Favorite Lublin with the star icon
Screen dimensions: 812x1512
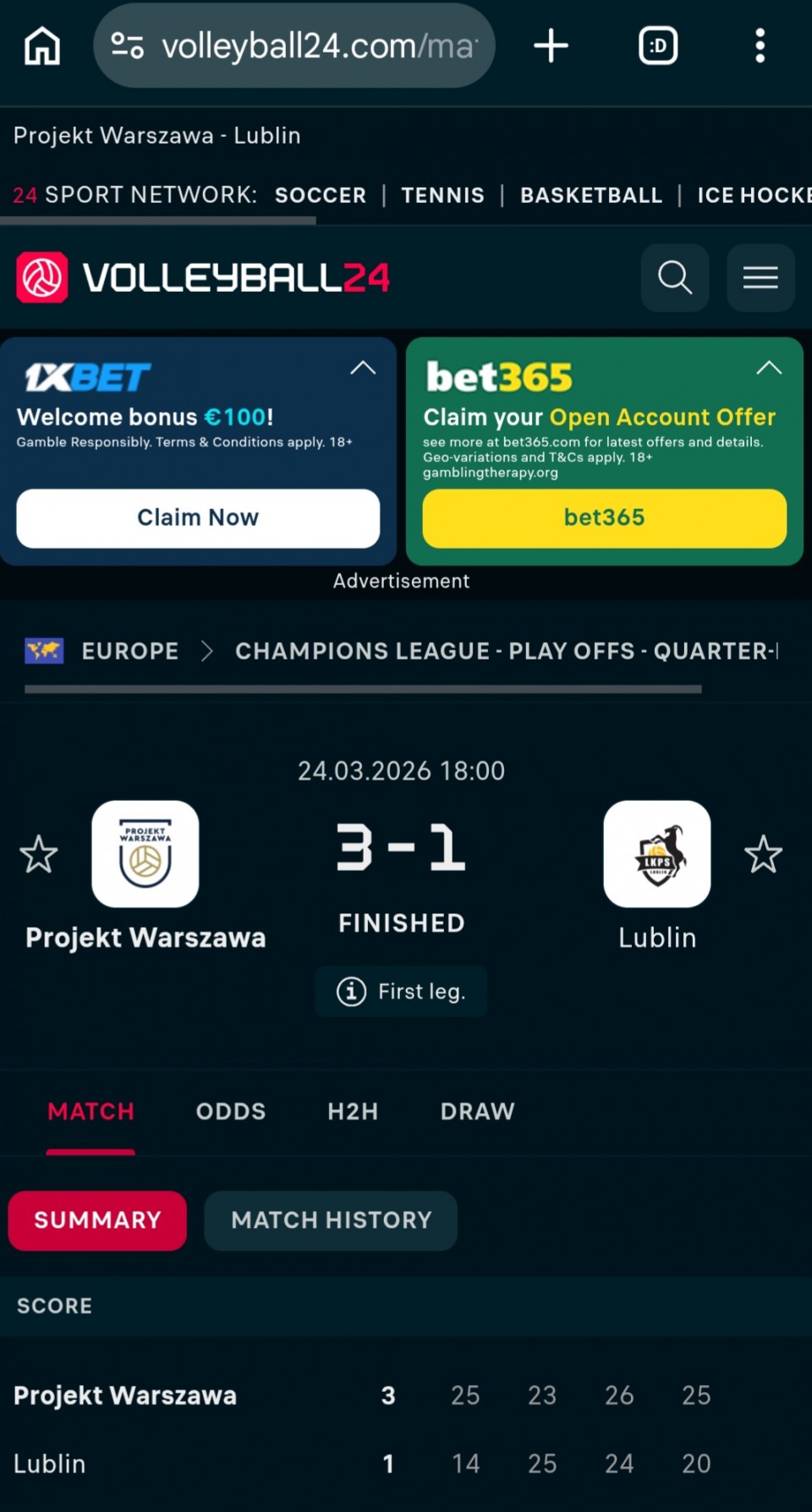pos(763,854)
